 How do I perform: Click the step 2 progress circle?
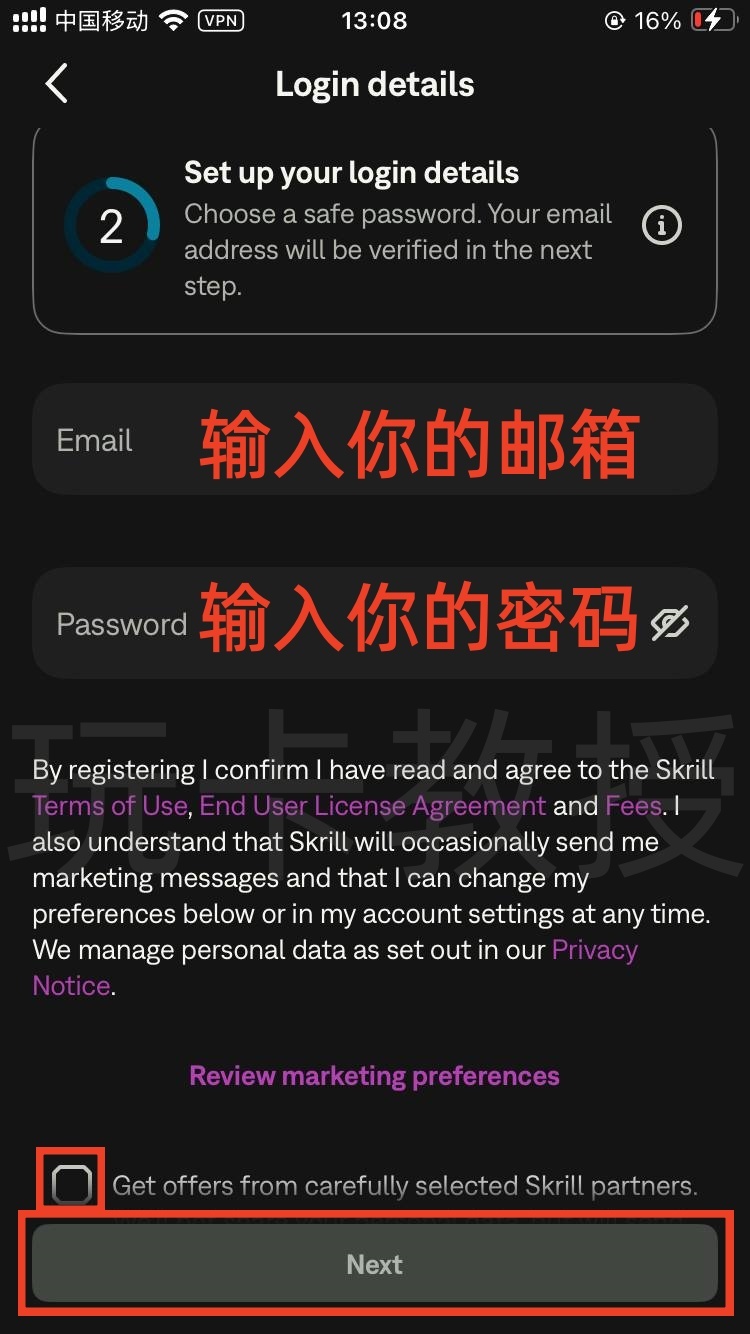[111, 226]
